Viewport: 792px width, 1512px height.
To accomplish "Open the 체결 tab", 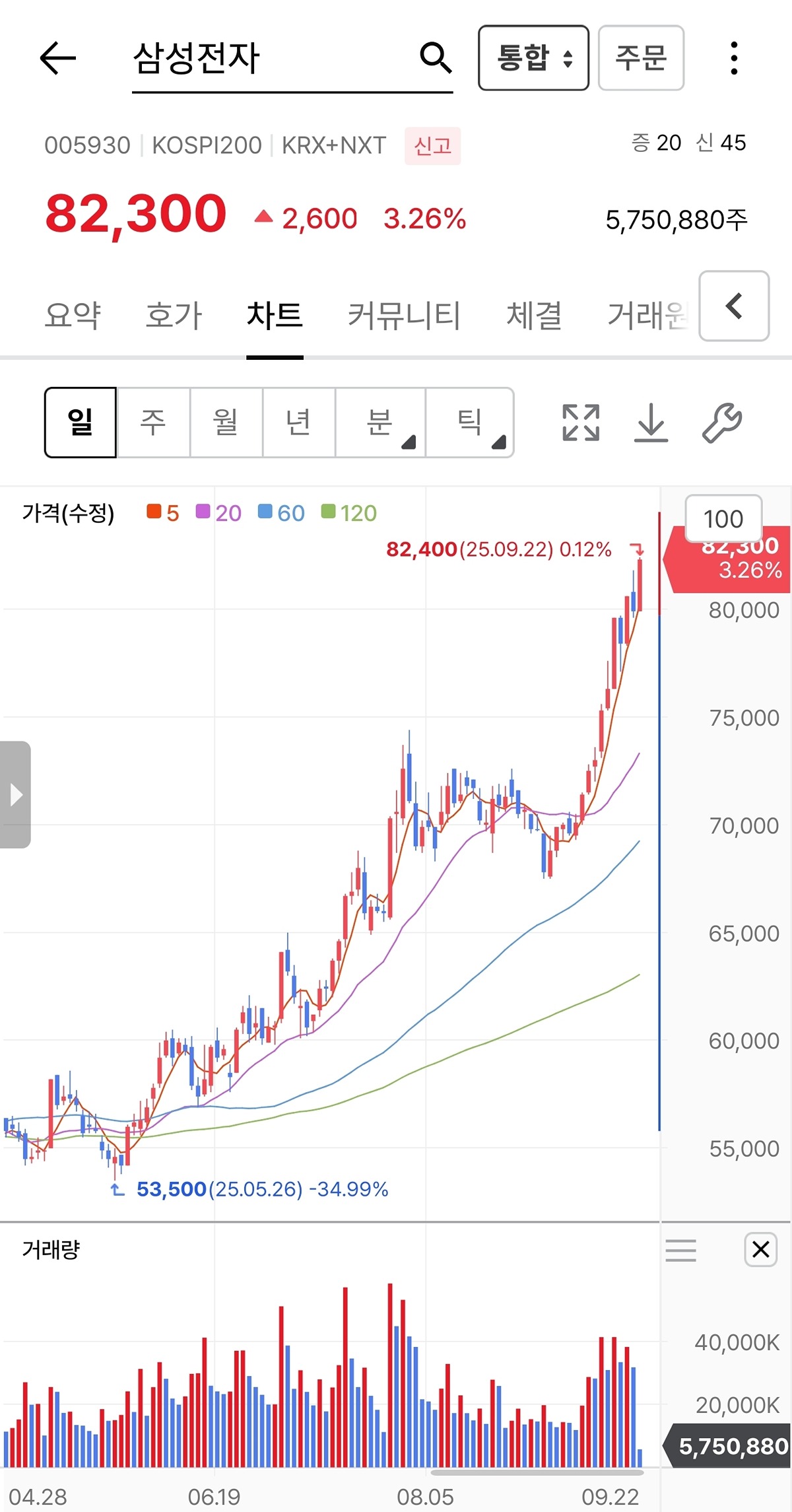I will tap(534, 315).
